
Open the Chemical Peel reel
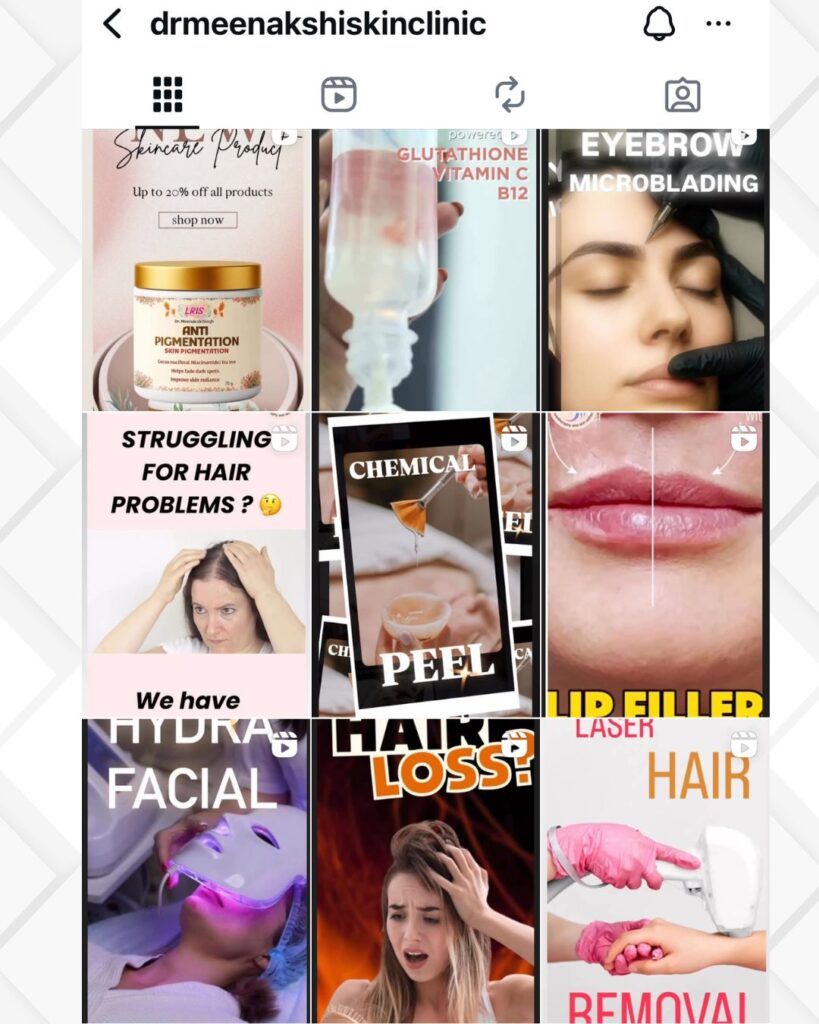[425, 565]
